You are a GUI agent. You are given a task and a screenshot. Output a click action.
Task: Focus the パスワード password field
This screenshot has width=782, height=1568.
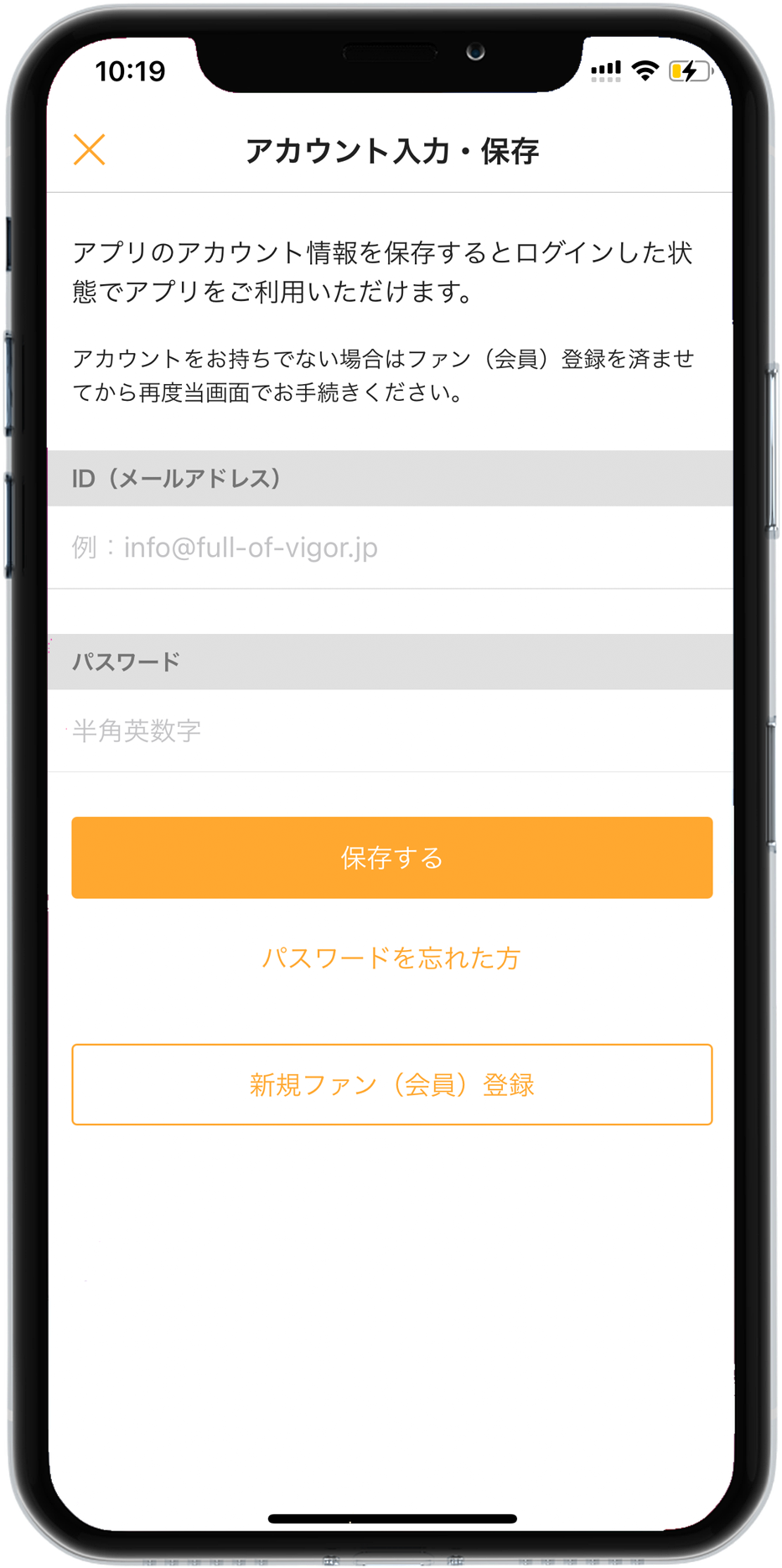(391, 730)
